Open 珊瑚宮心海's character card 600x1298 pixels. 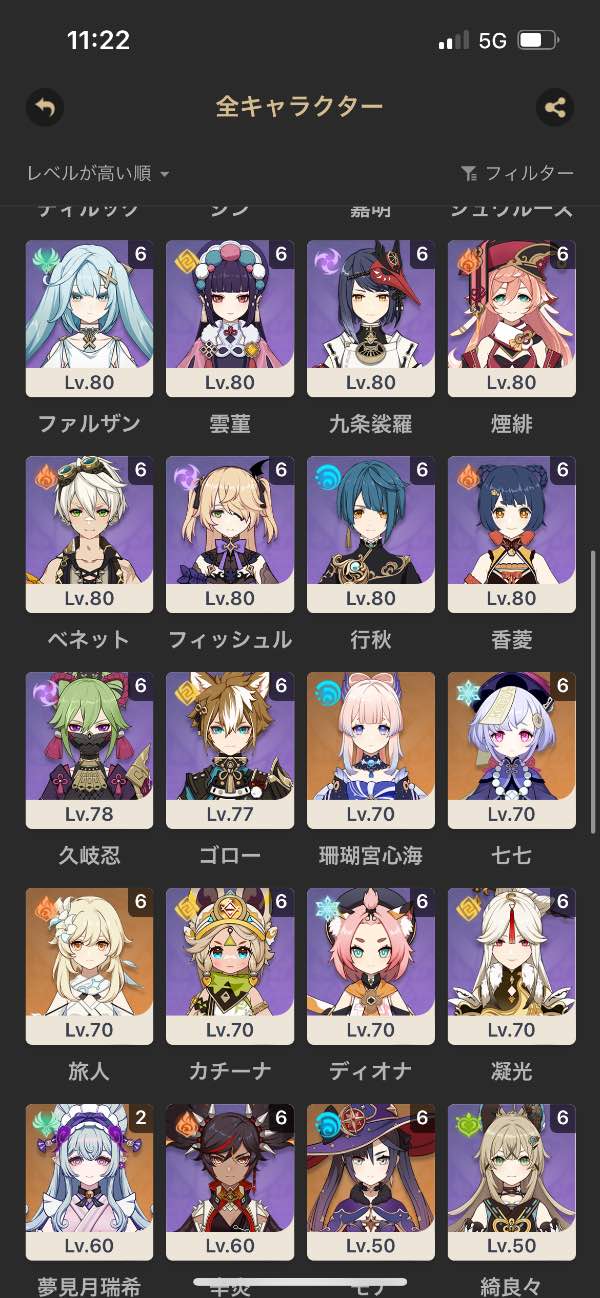pos(371,750)
